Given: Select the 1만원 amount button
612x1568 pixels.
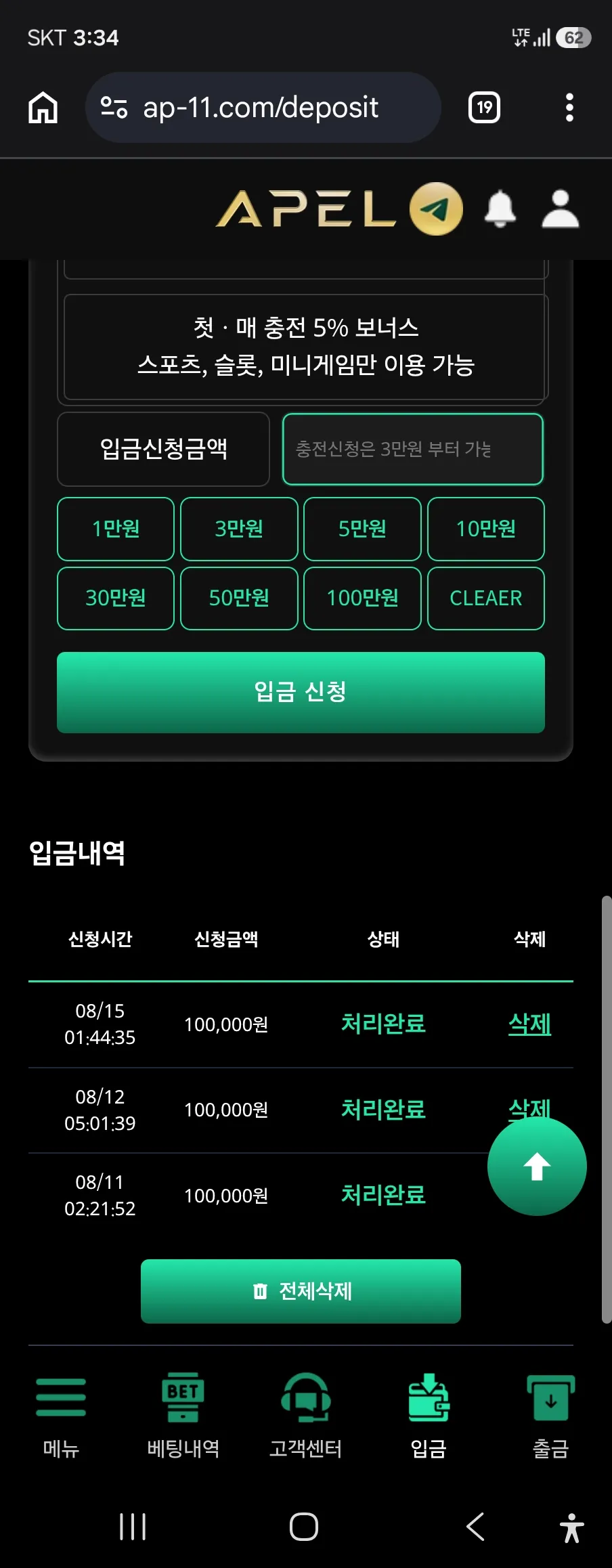Looking at the screenshot, I should (x=116, y=529).
